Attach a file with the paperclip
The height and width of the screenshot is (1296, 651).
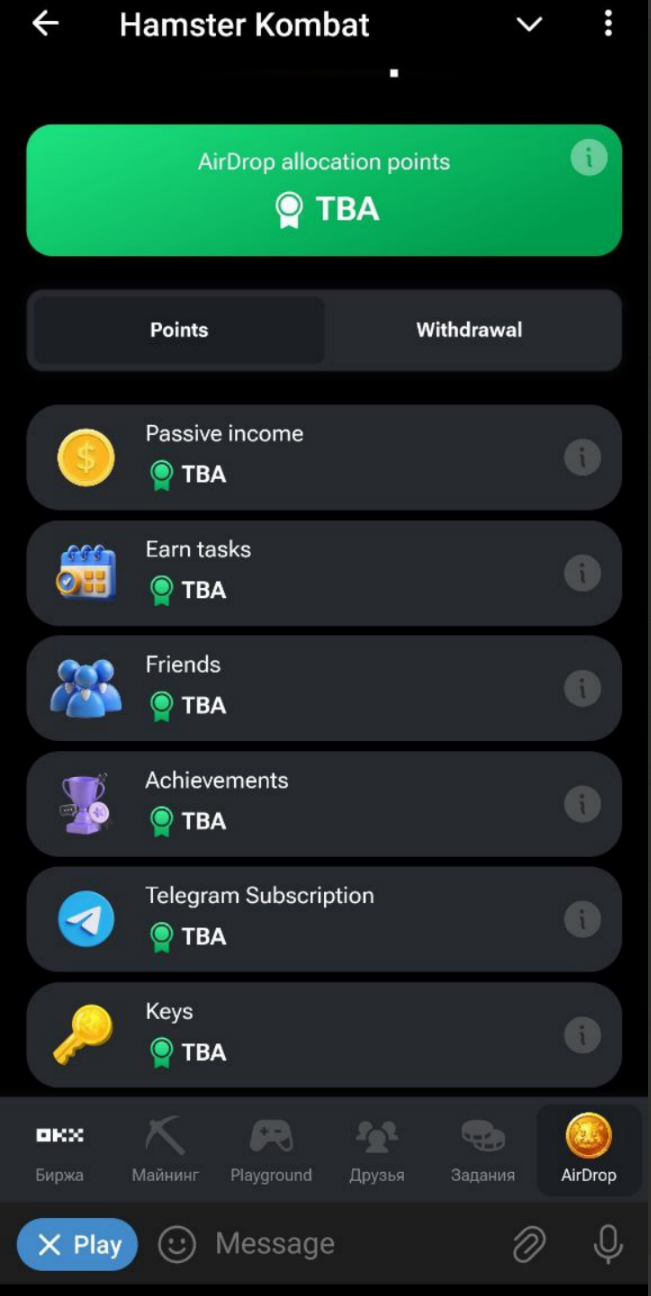[528, 1245]
